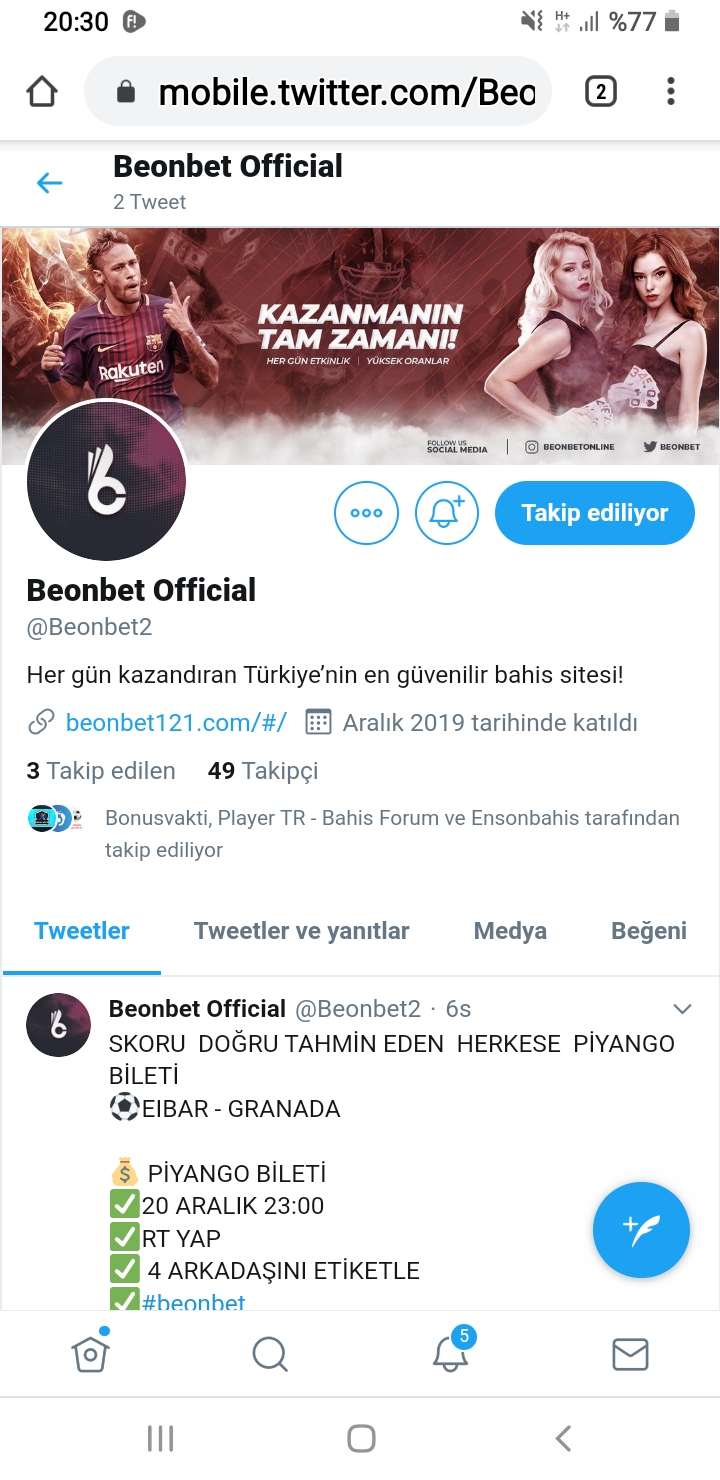The height and width of the screenshot is (1480, 720).
Task: Open the browser tabs switcher
Action: point(600,92)
